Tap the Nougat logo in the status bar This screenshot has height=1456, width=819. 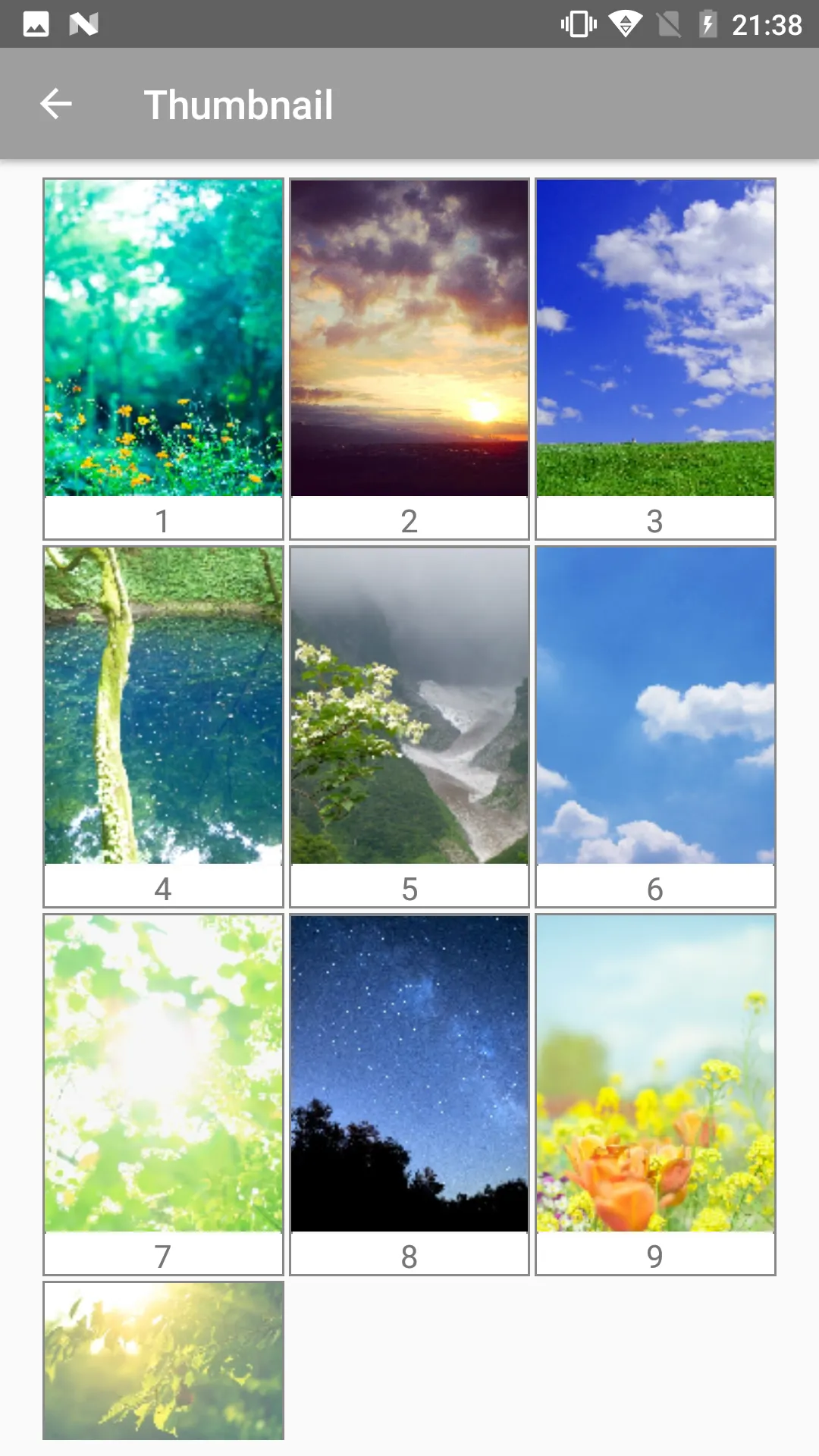tap(83, 25)
